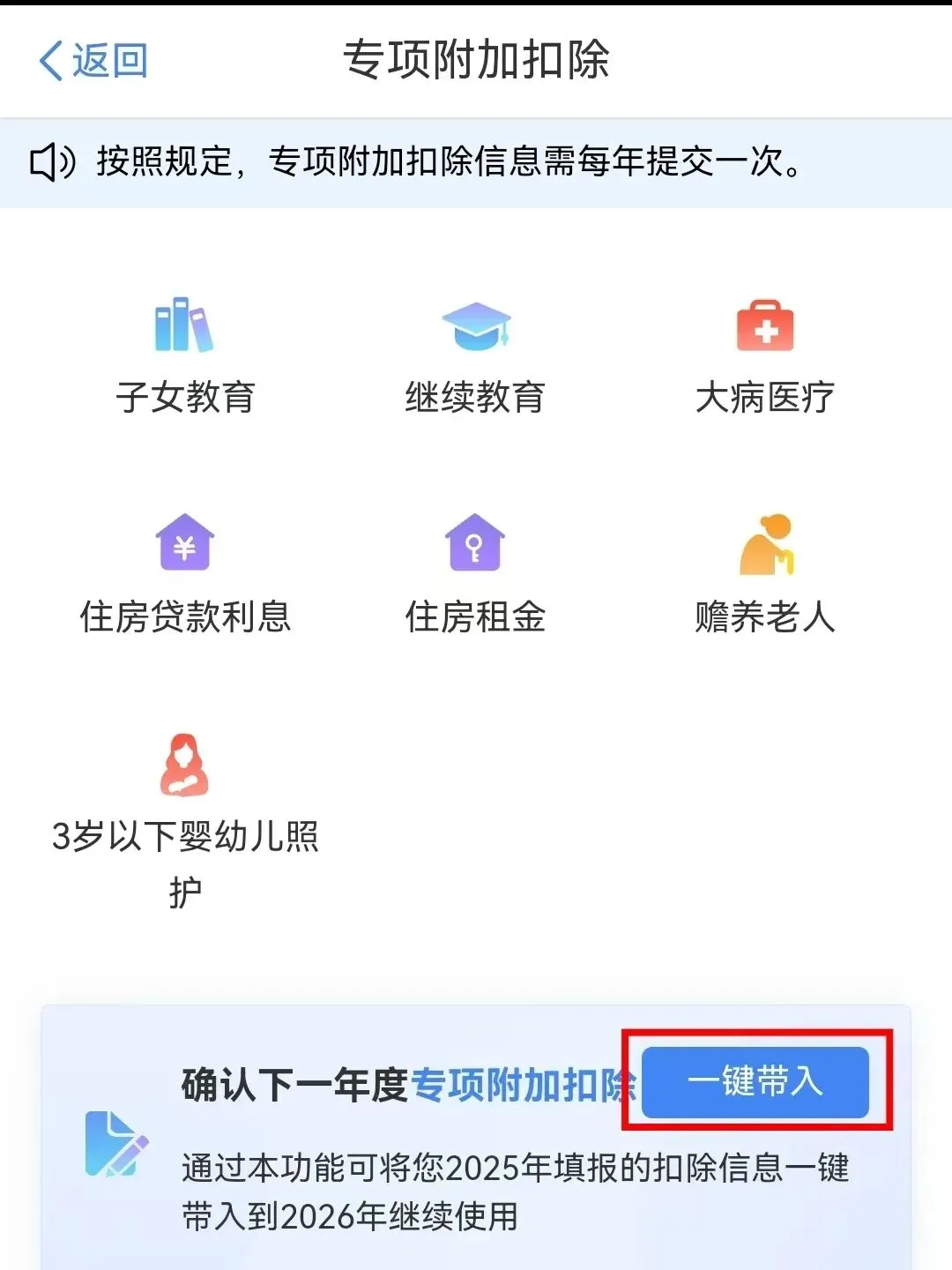Click the 大病医疗 text label
Screen dimensions: 952x1270
pos(764,400)
